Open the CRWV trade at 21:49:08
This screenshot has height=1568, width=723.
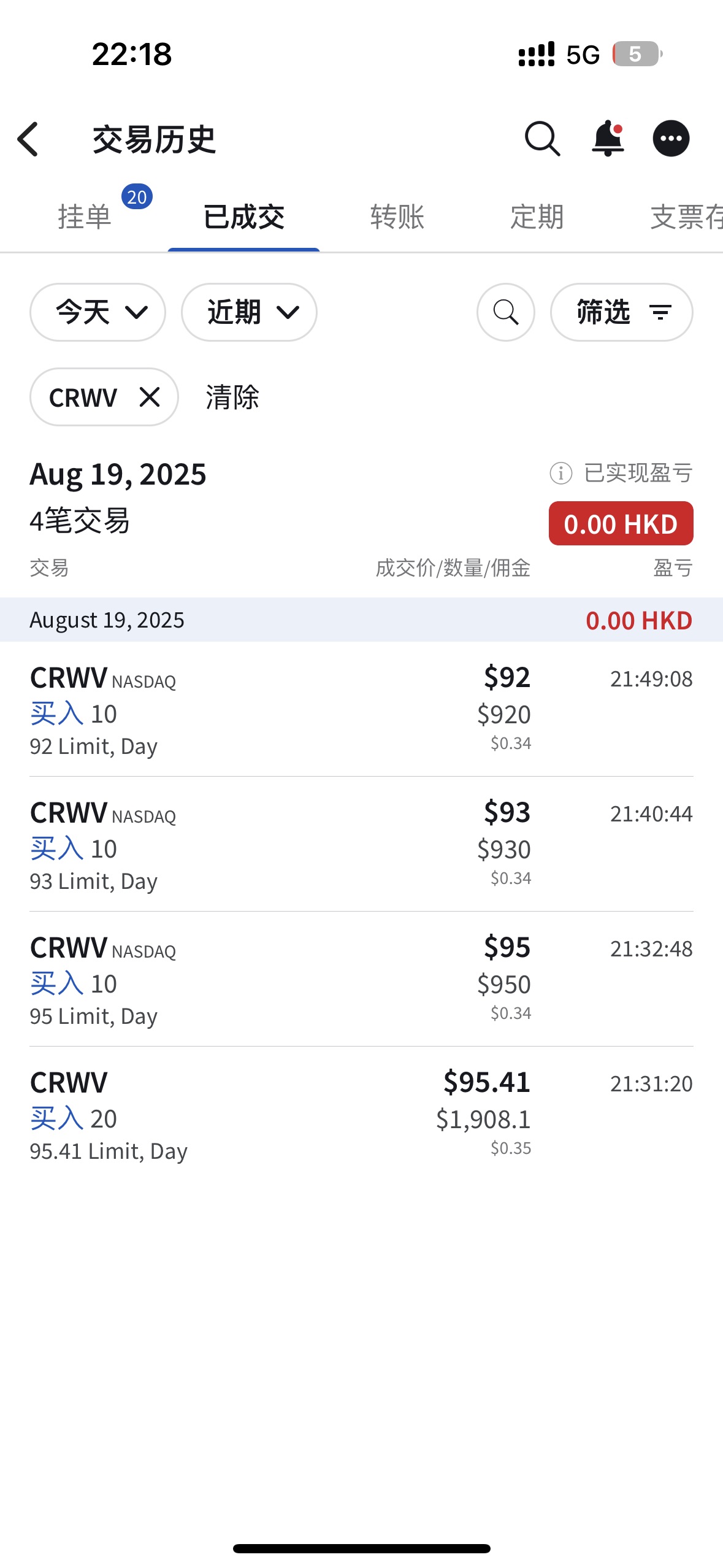click(361, 709)
